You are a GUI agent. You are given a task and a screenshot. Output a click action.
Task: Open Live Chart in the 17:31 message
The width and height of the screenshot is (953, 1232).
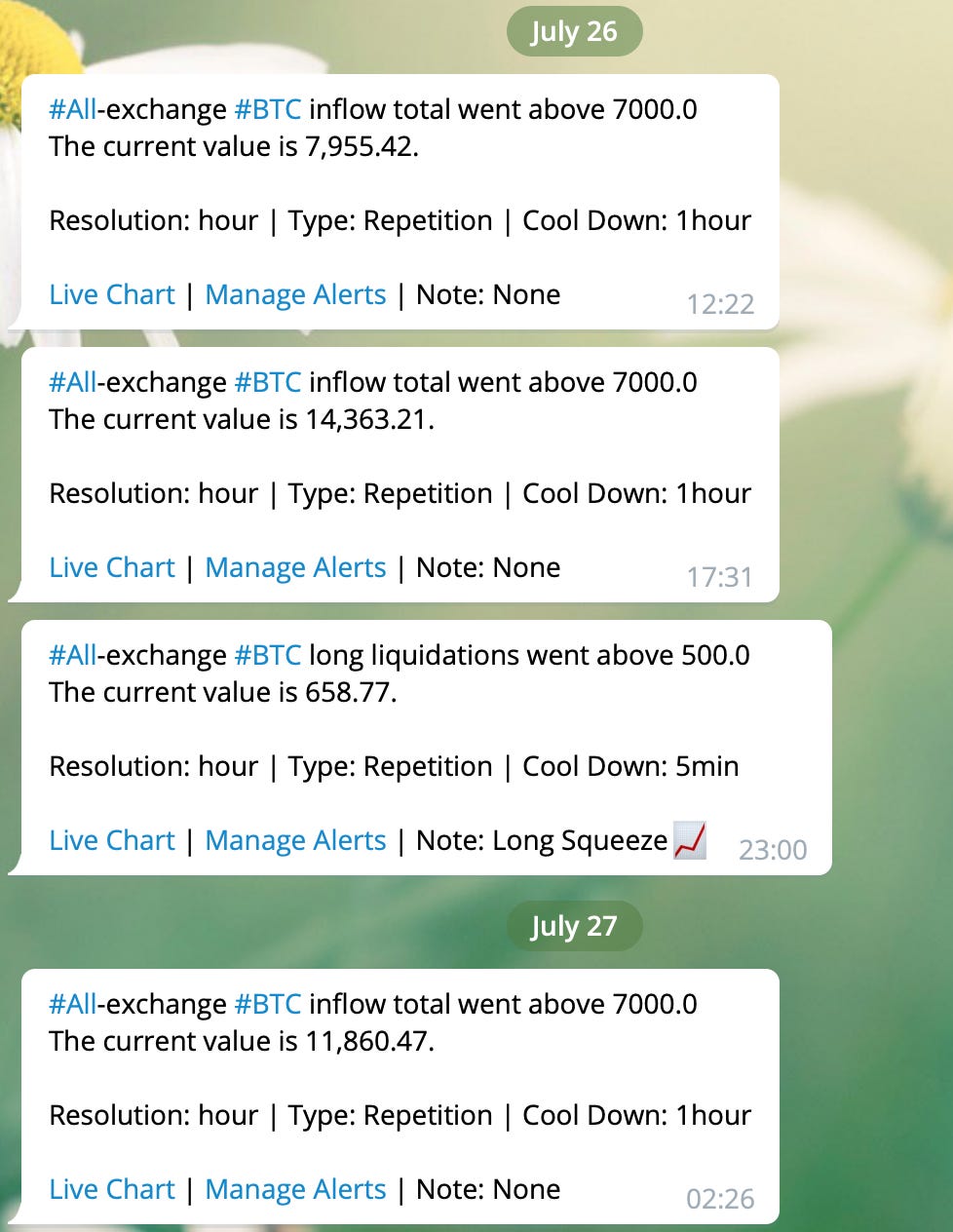[x=112, y=567]
